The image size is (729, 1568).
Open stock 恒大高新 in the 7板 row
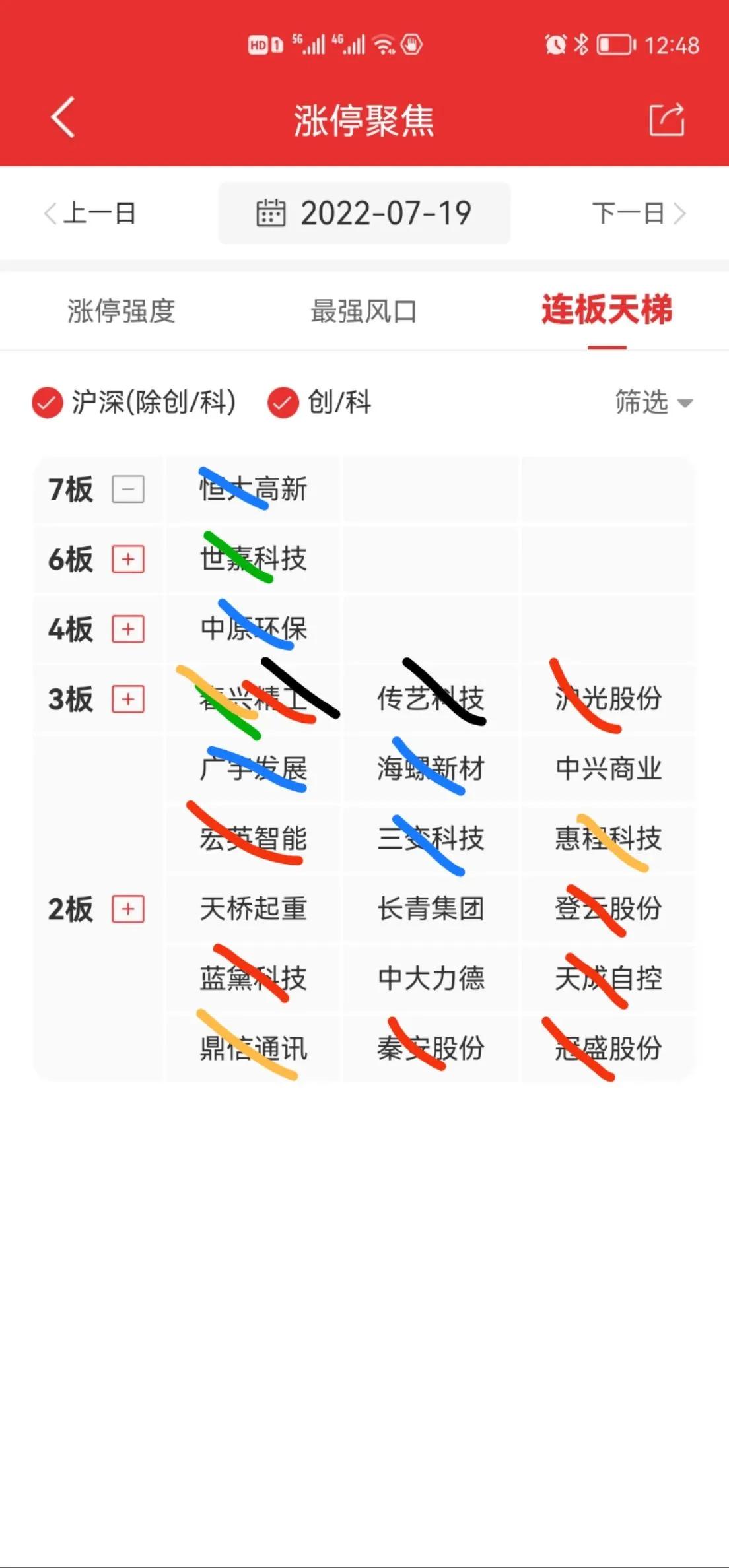pos(253,489)
